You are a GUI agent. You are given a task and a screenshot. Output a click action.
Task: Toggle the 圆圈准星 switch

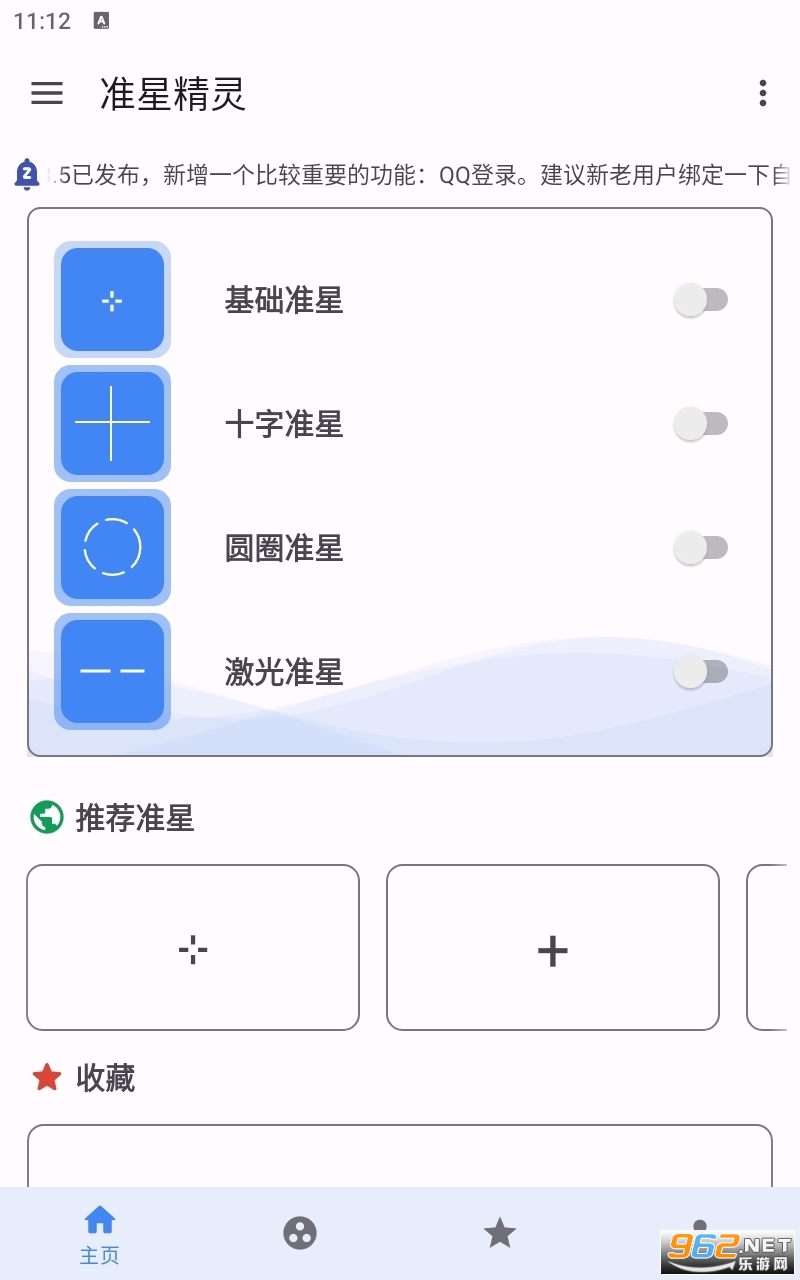coord(701,548)
